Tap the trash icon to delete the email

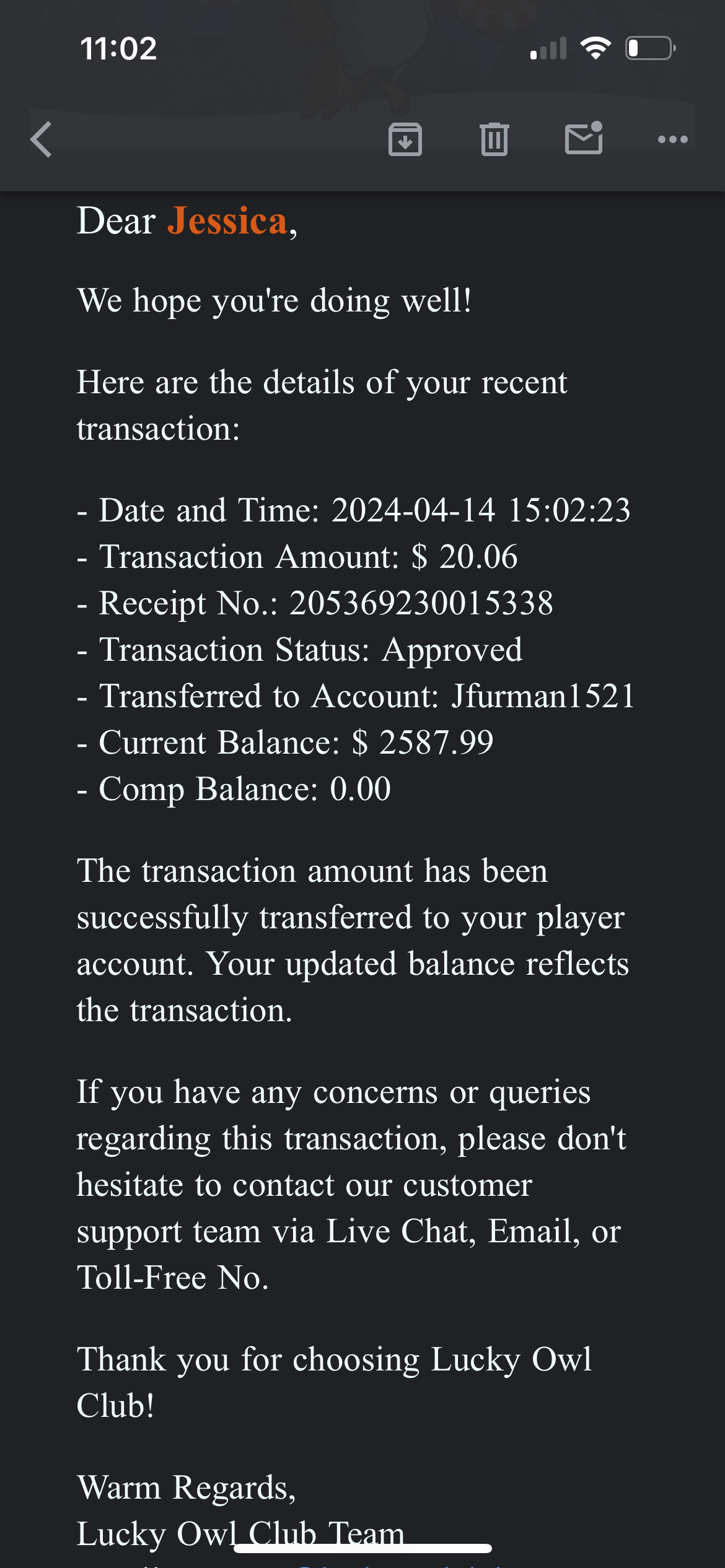coord(494,139)
